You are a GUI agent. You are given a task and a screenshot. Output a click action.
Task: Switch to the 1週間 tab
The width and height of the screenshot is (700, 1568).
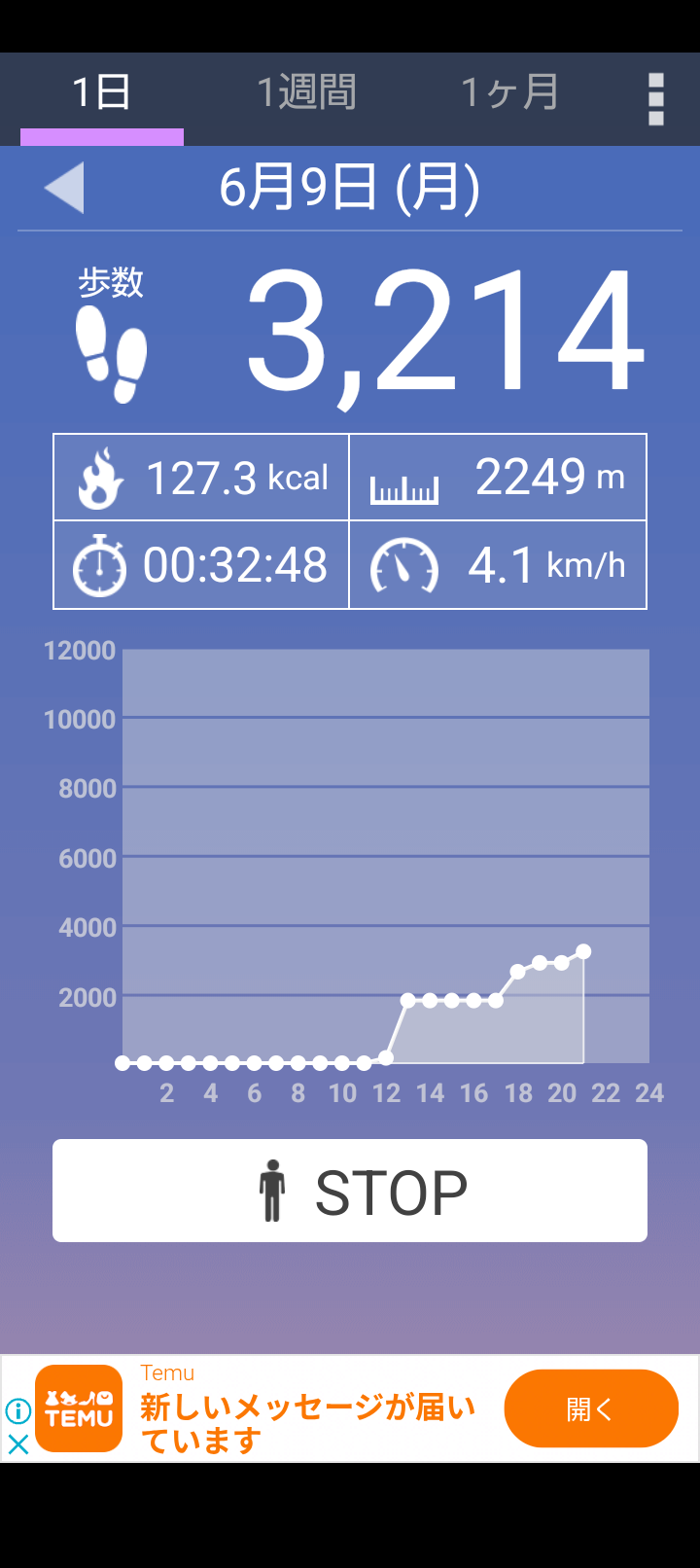(x=306, y=93)
